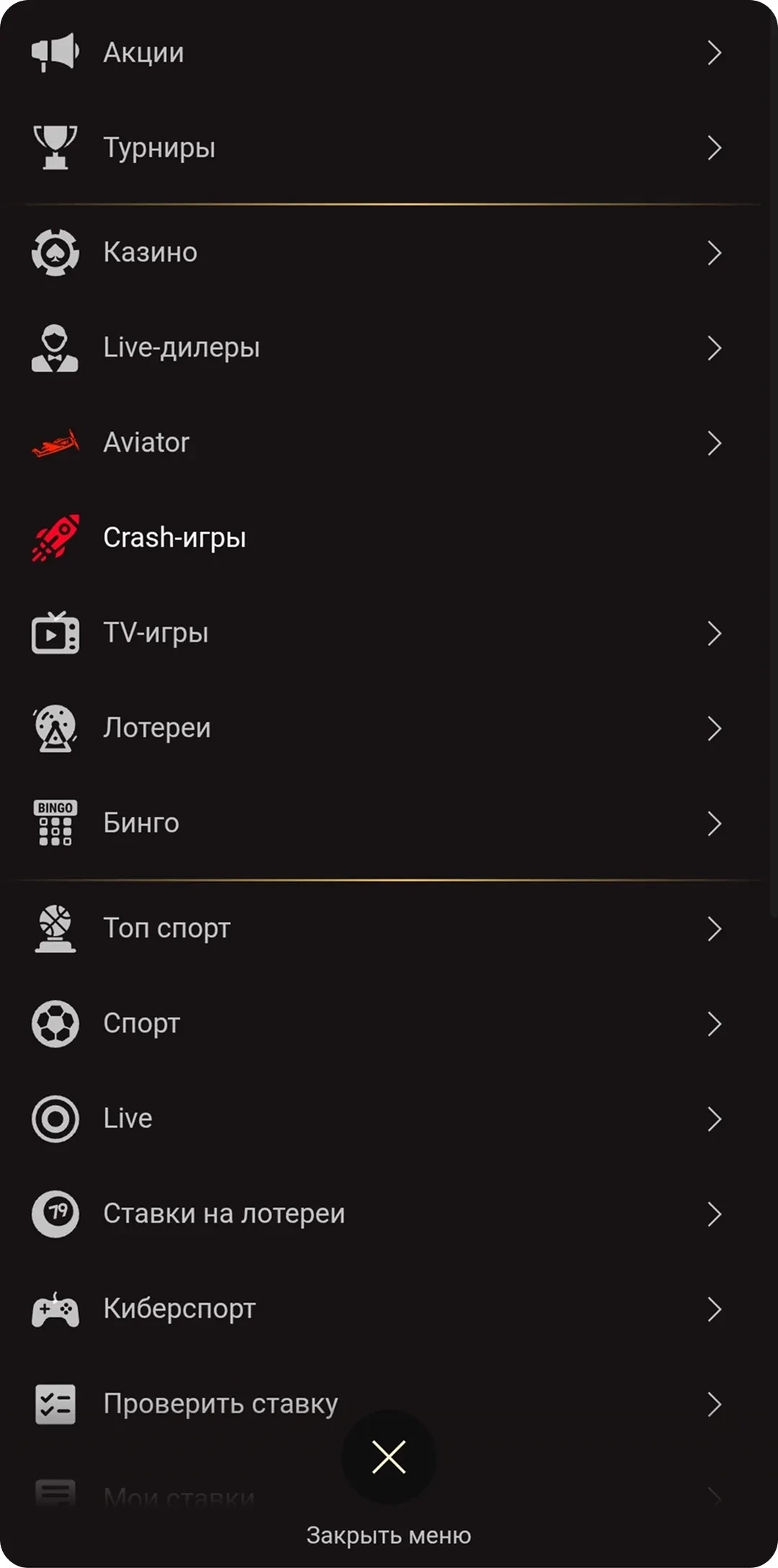Select the casino chip icon
Viewport: 778px width, 1568px height.
pos(54,252)
